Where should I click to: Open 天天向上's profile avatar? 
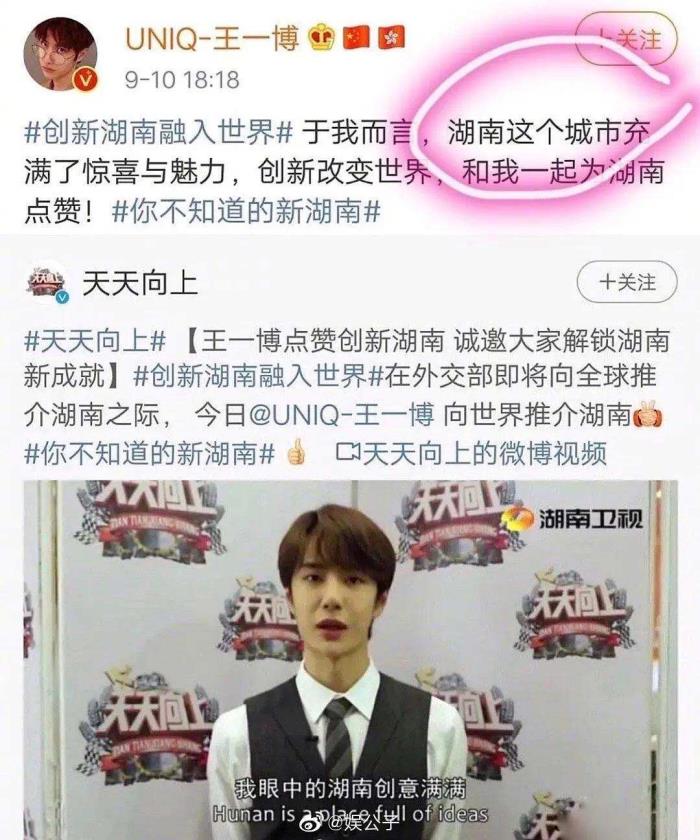(47, 283)
